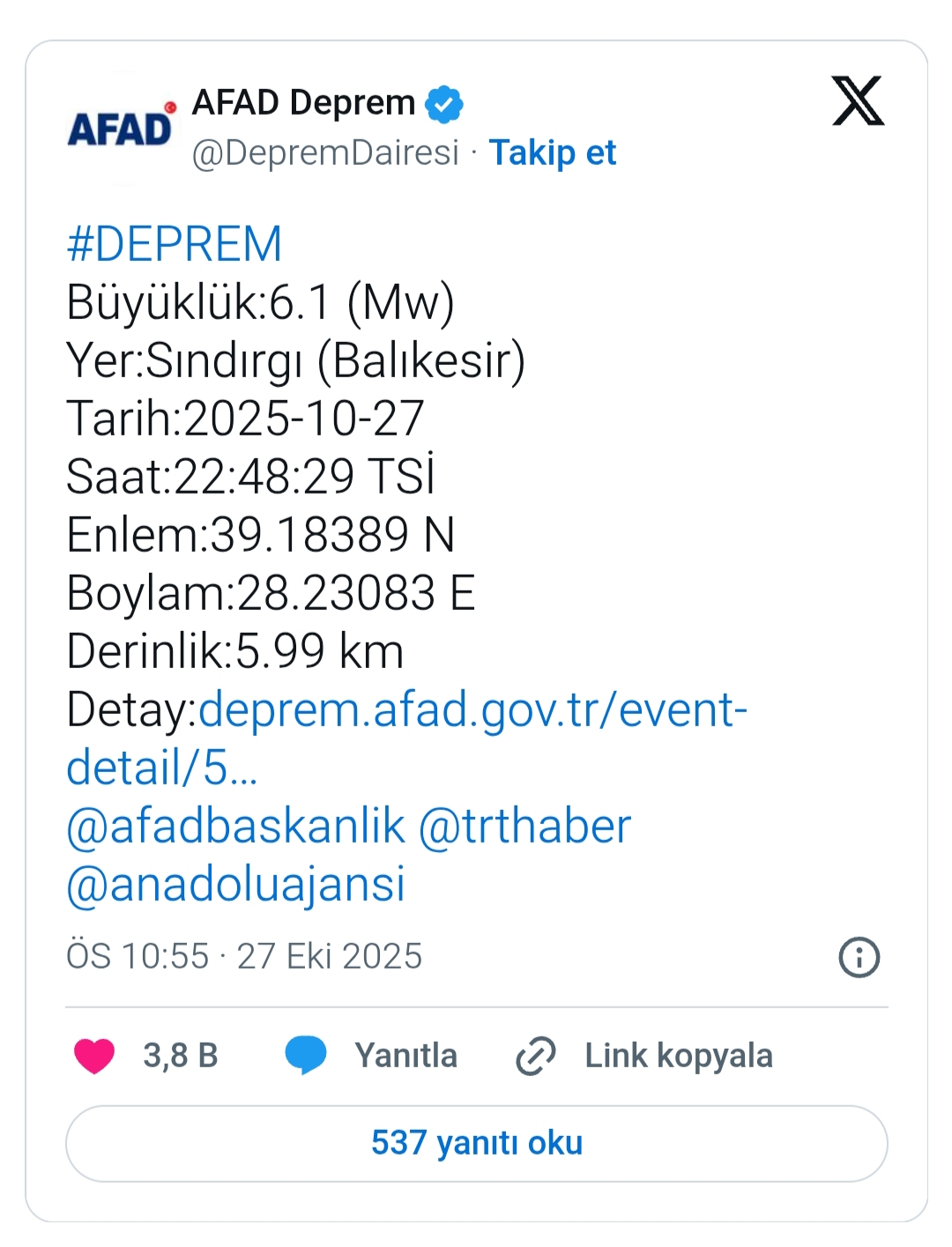952x1247 pixels.
Task: Tap Takip et to follow AFAD Deprem
Action: tap(552, 152)
